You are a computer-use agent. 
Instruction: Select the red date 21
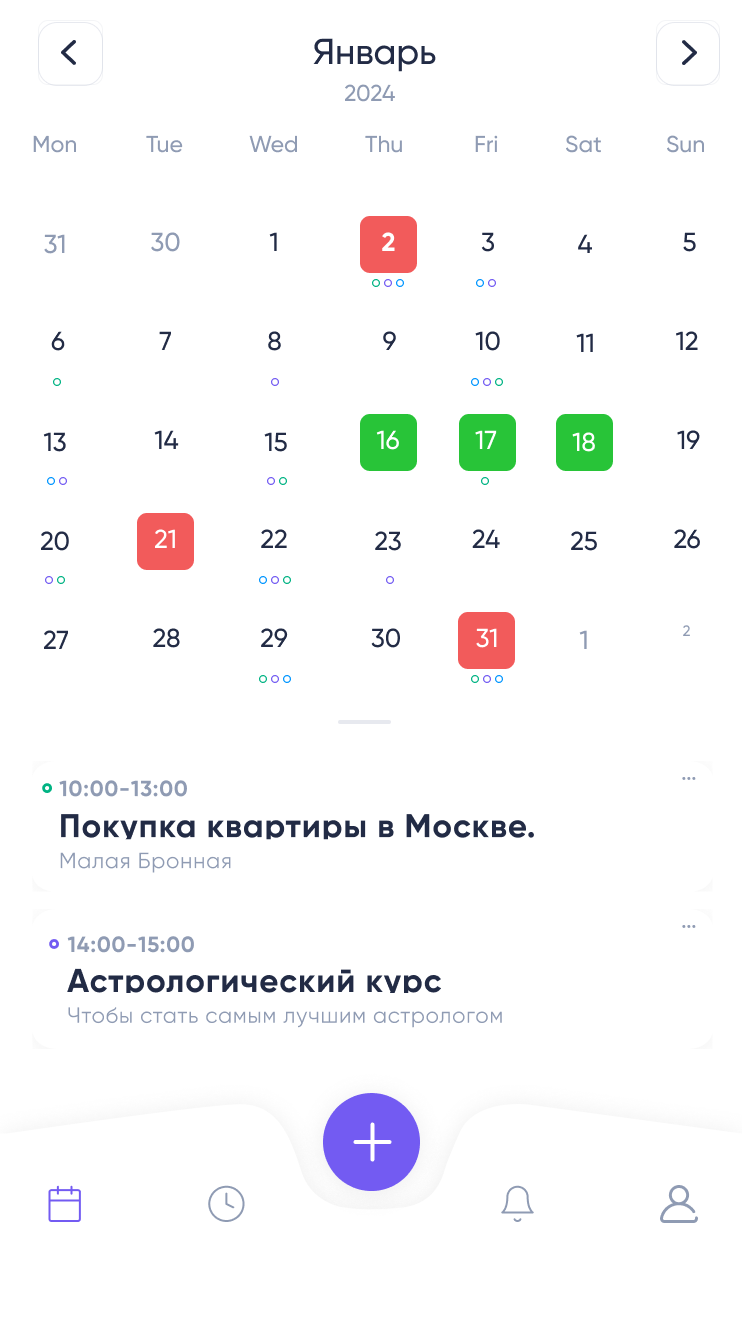[x=165, y=540]
